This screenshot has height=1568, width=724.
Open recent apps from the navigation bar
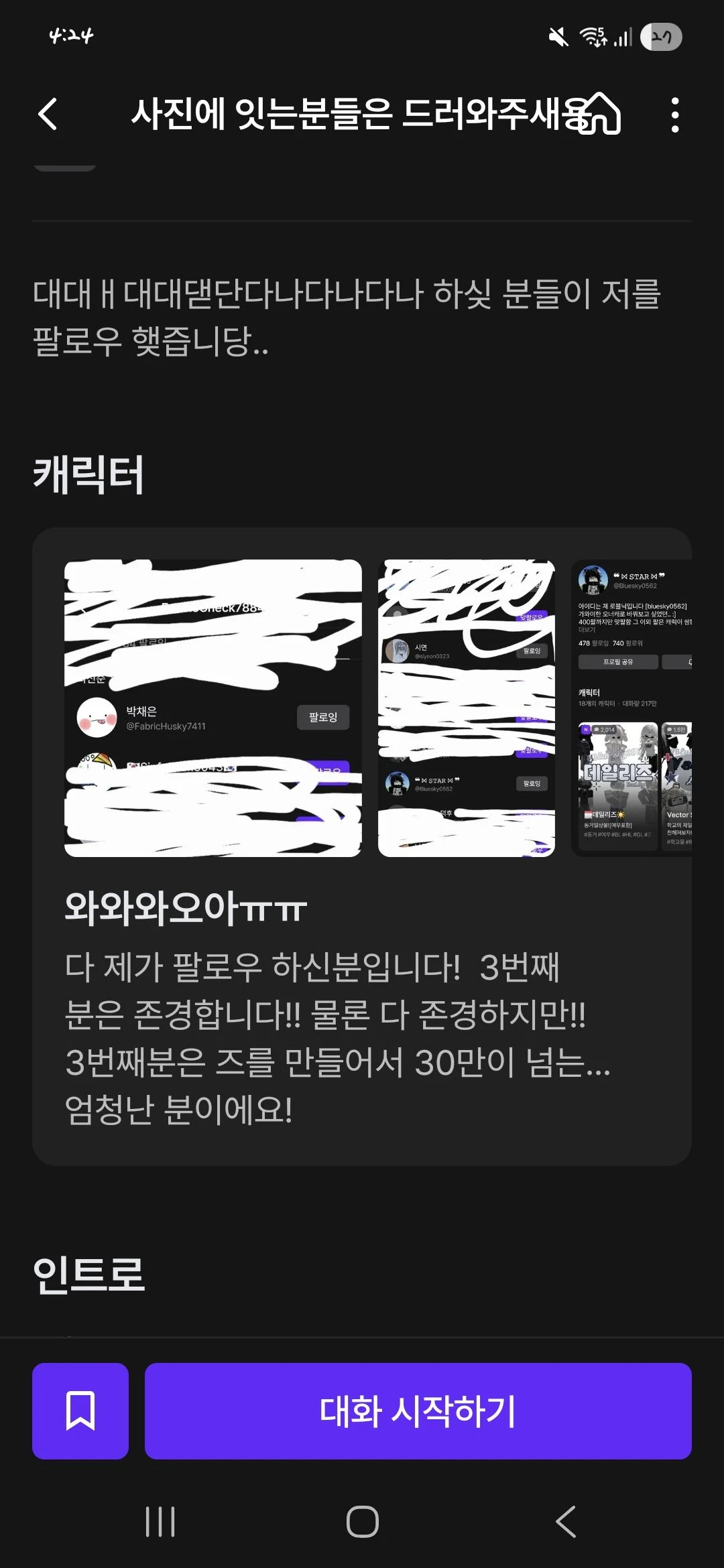160,1521
